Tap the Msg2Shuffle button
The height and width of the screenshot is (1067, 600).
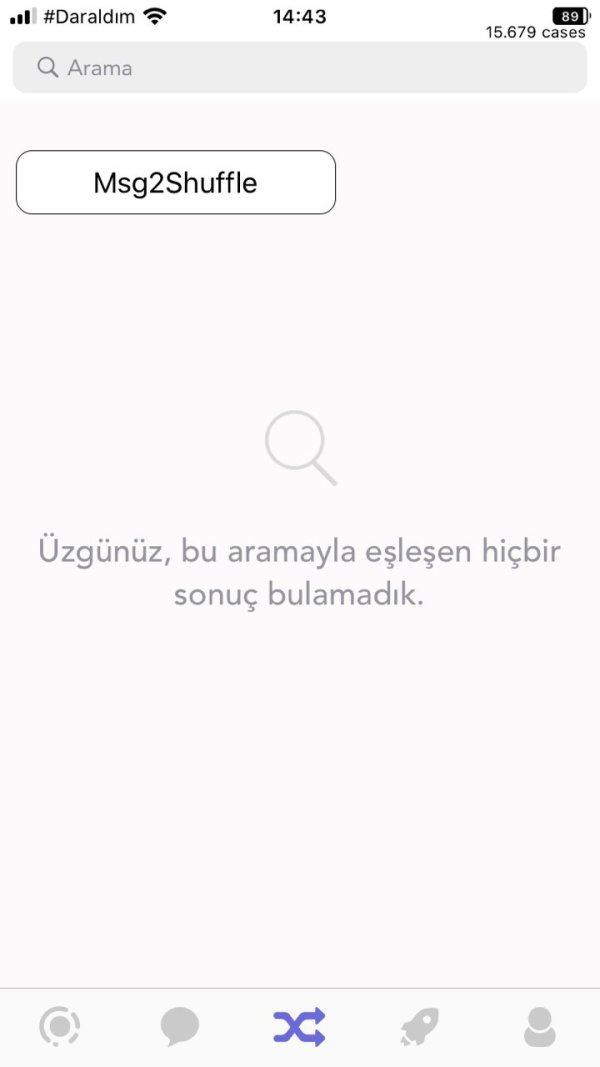tap(176, 182)
